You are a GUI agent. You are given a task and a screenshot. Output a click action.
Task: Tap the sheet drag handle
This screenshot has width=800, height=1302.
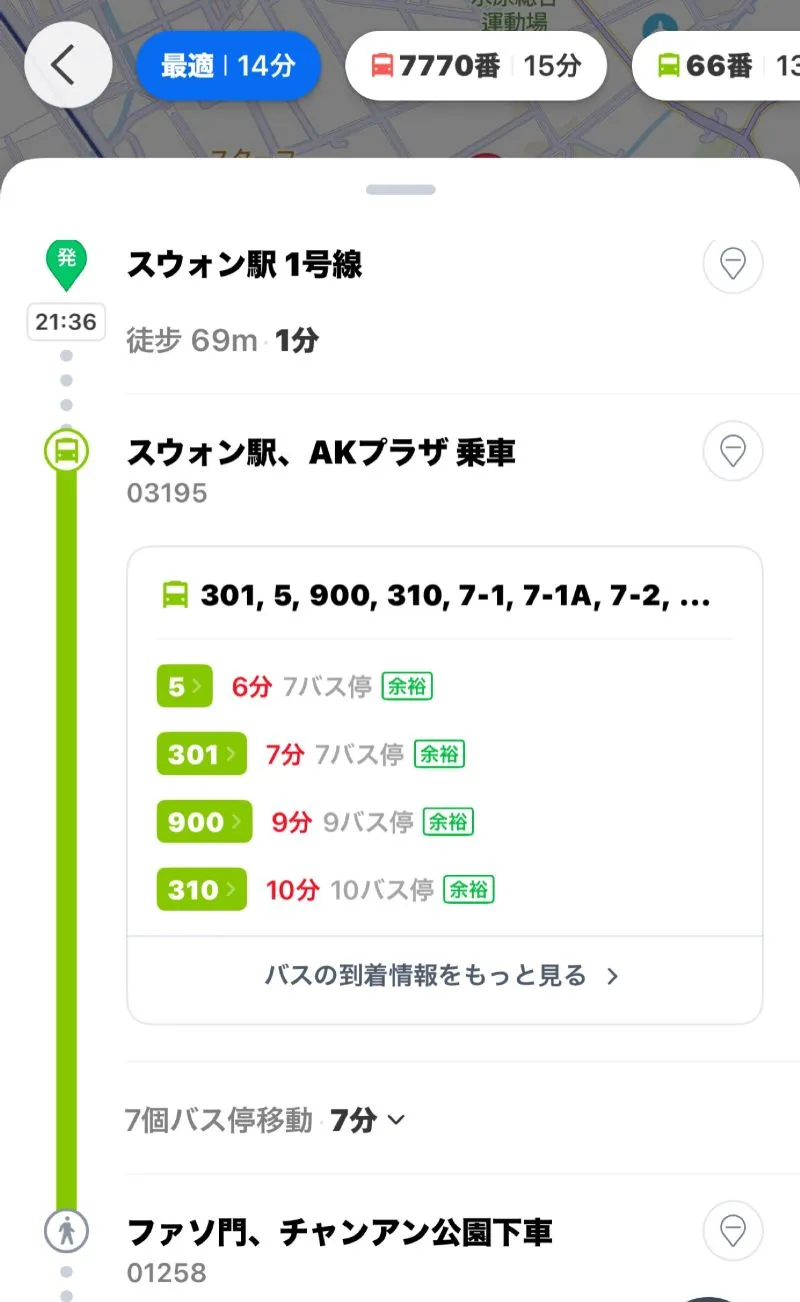pyautogui.click(x=401, y=190)
